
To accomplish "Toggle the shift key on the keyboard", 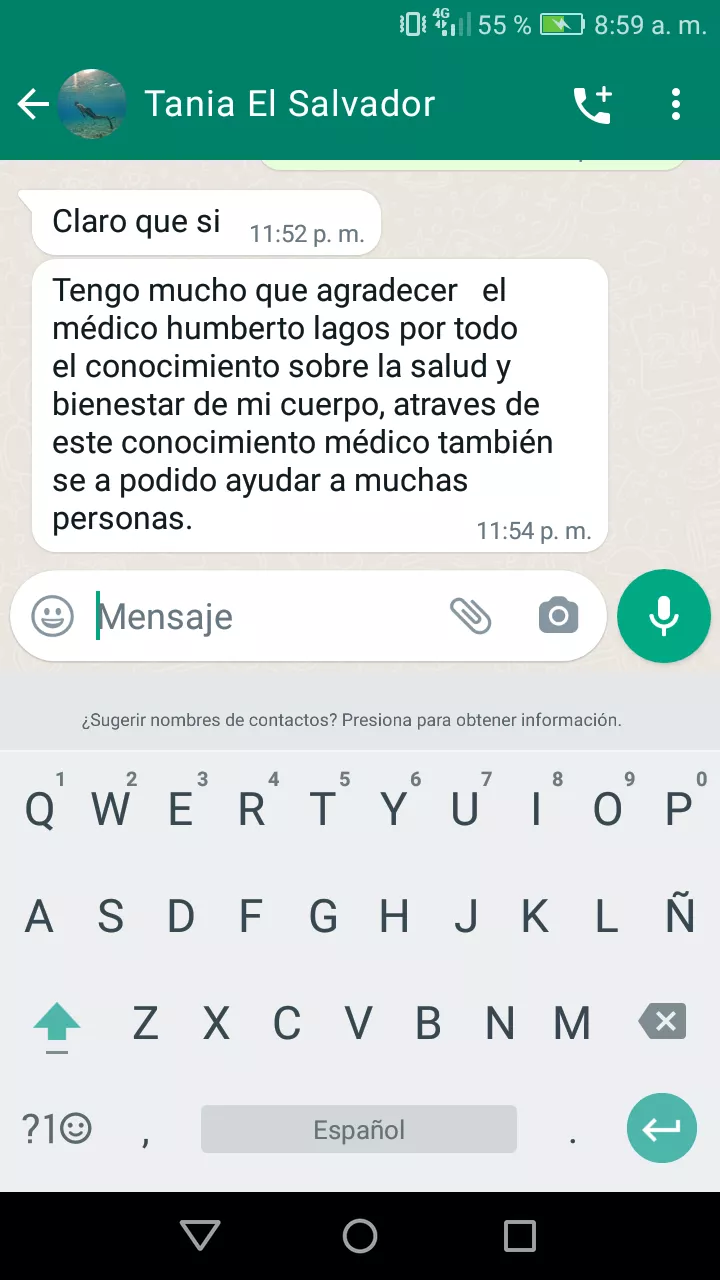I will coord(57,1024).
